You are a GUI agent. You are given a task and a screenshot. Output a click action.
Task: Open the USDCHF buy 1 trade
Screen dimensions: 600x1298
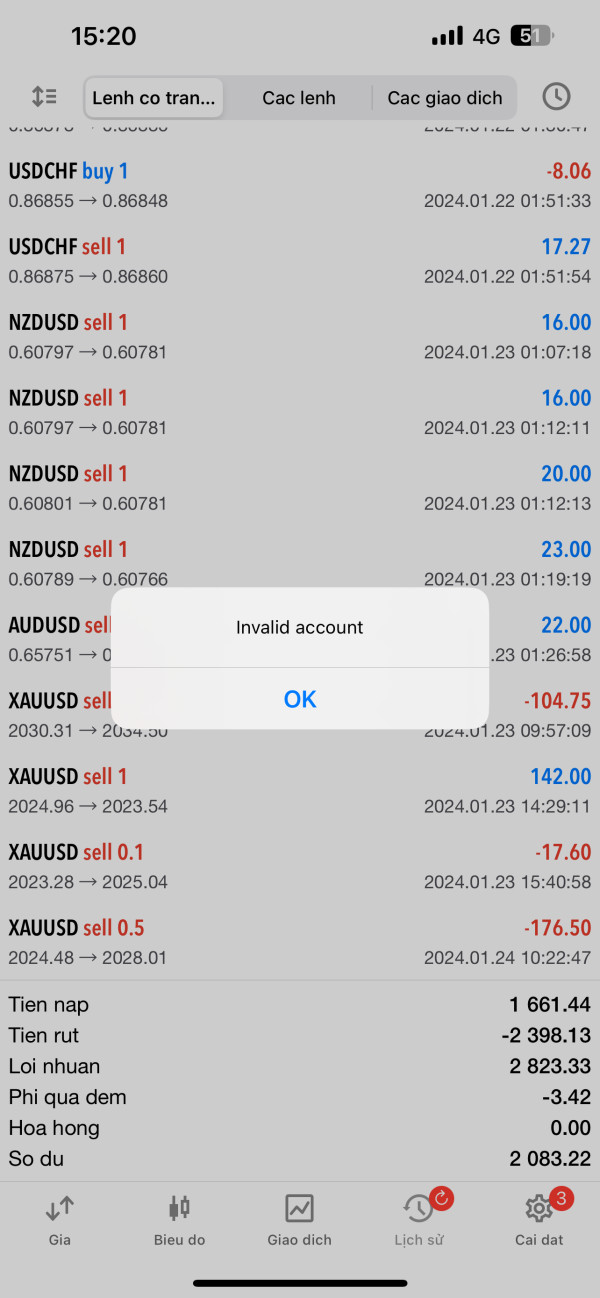[300, 186]
